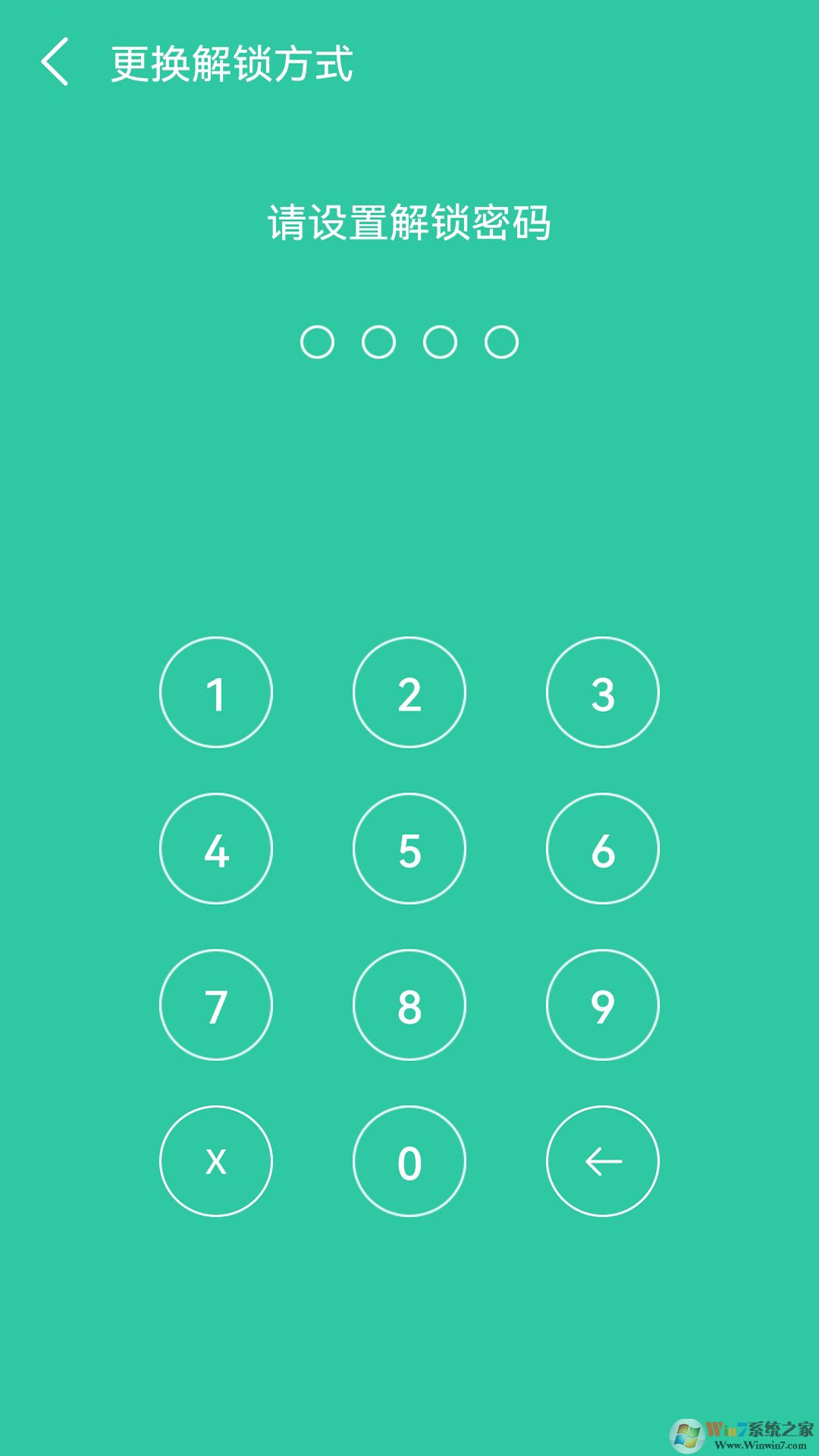
Task: Tap the number 3 key
Action: pyautogui.click(x=603, y=692)
